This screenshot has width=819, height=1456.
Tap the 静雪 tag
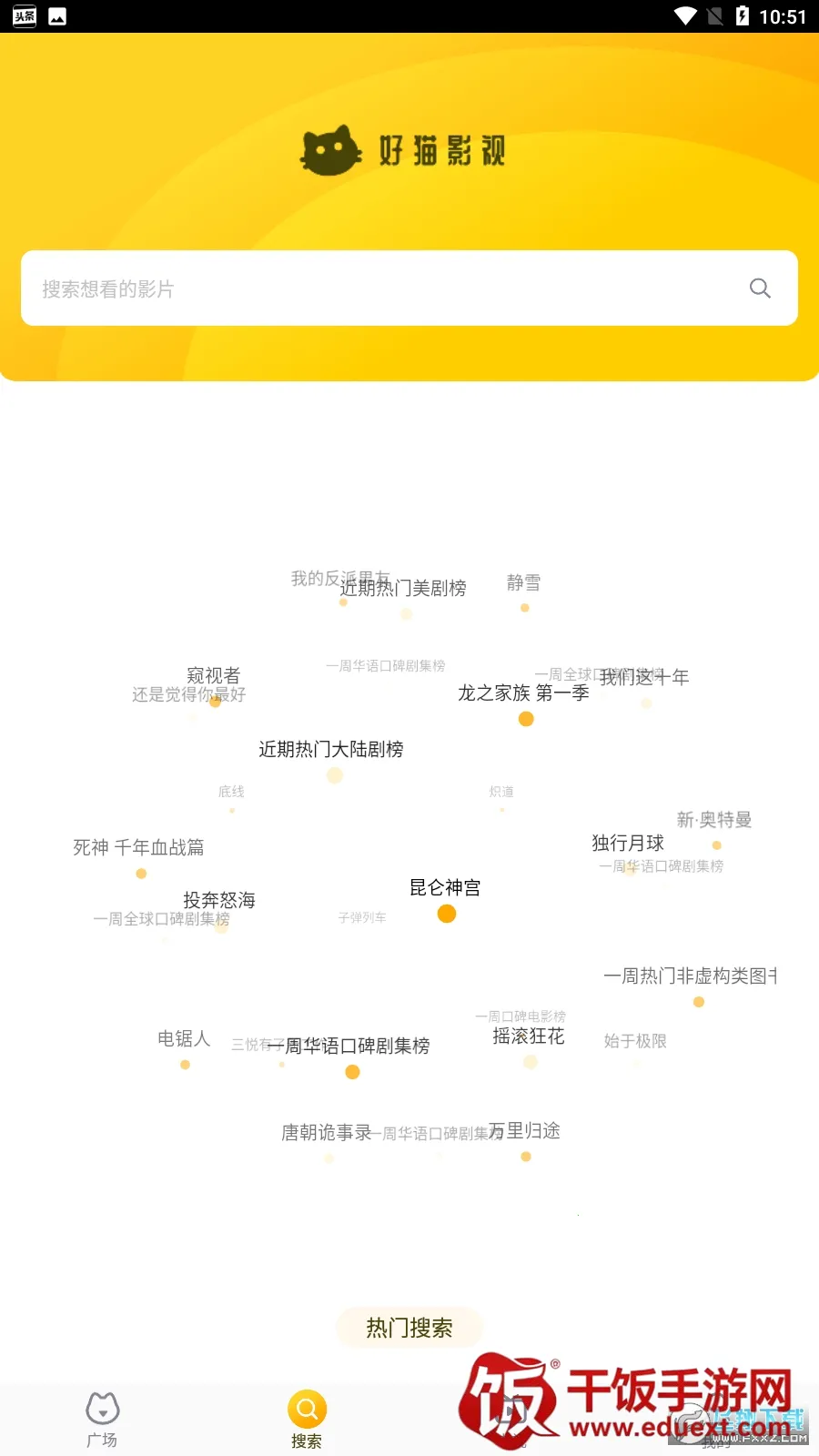pyautogui.click(x=523, y=582)
